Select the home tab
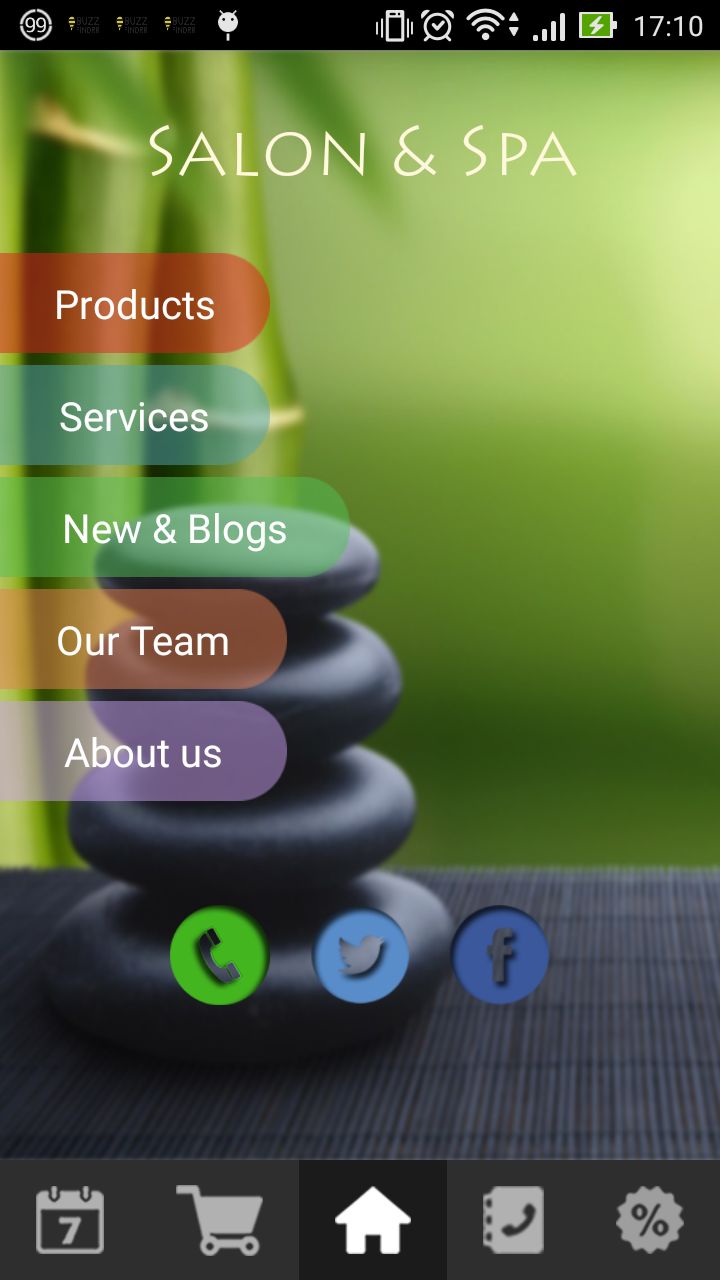The image size is (720, 1280). click(373, 1220)
